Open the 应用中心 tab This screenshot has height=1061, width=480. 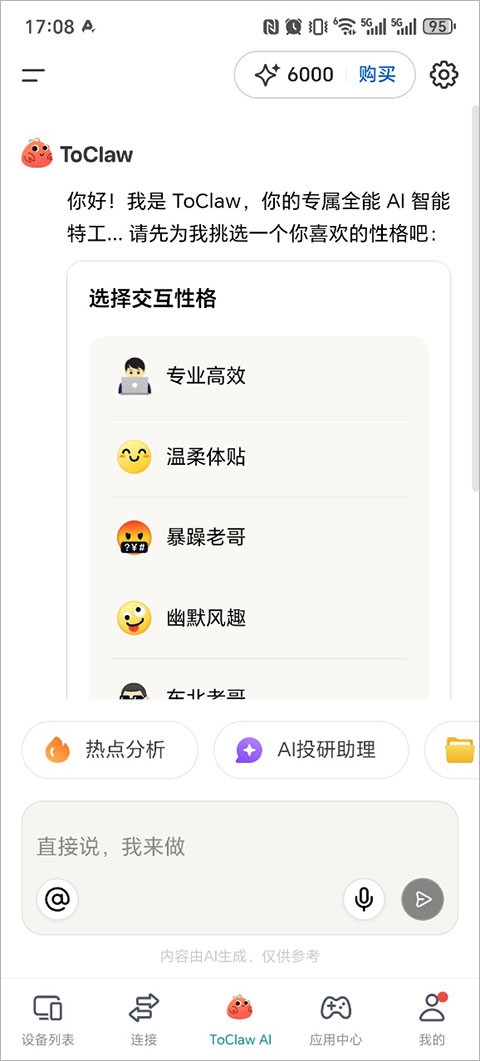pos(336,1020)
